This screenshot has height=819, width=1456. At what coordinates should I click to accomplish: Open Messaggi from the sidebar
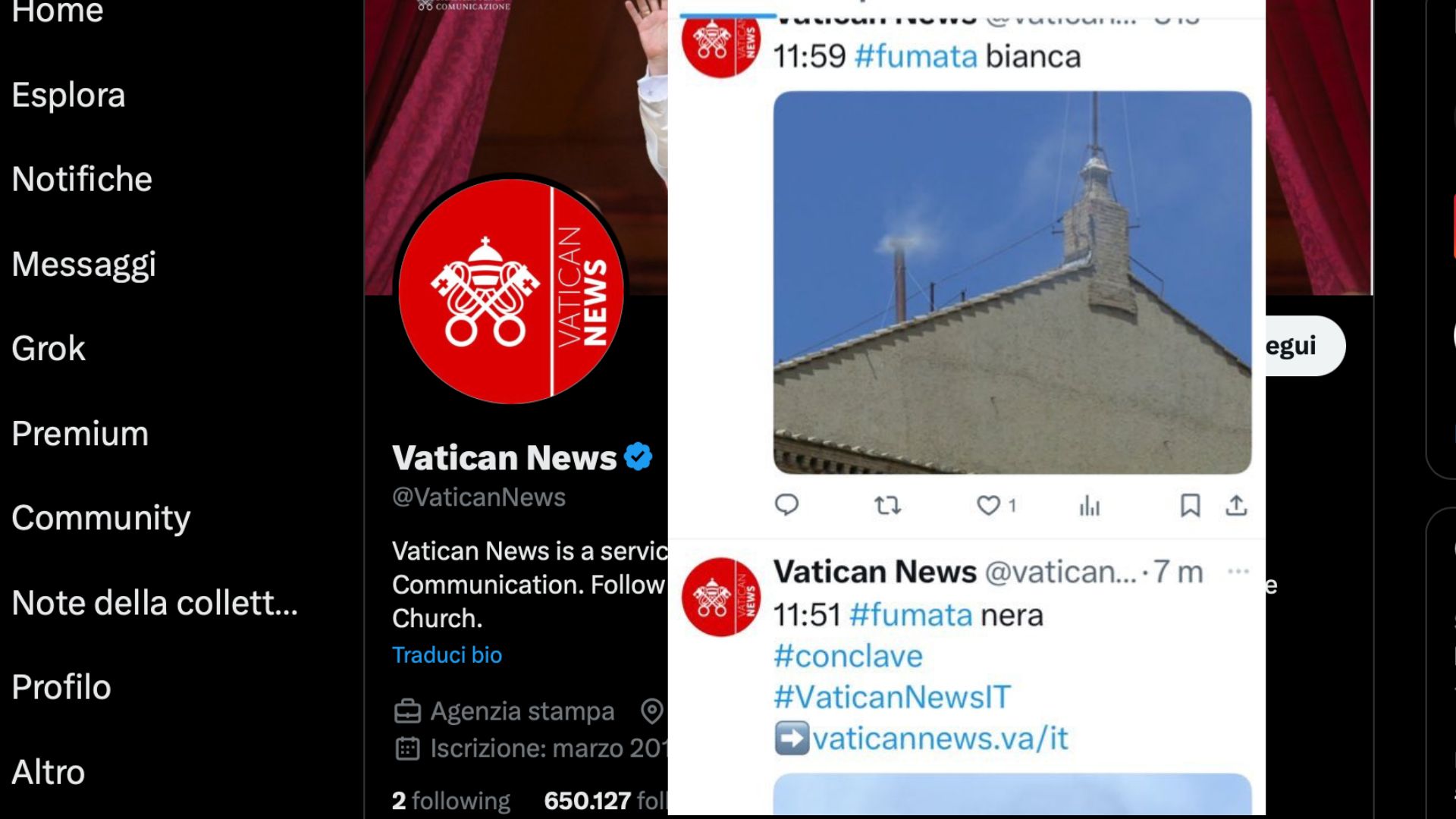coord(83,265)
